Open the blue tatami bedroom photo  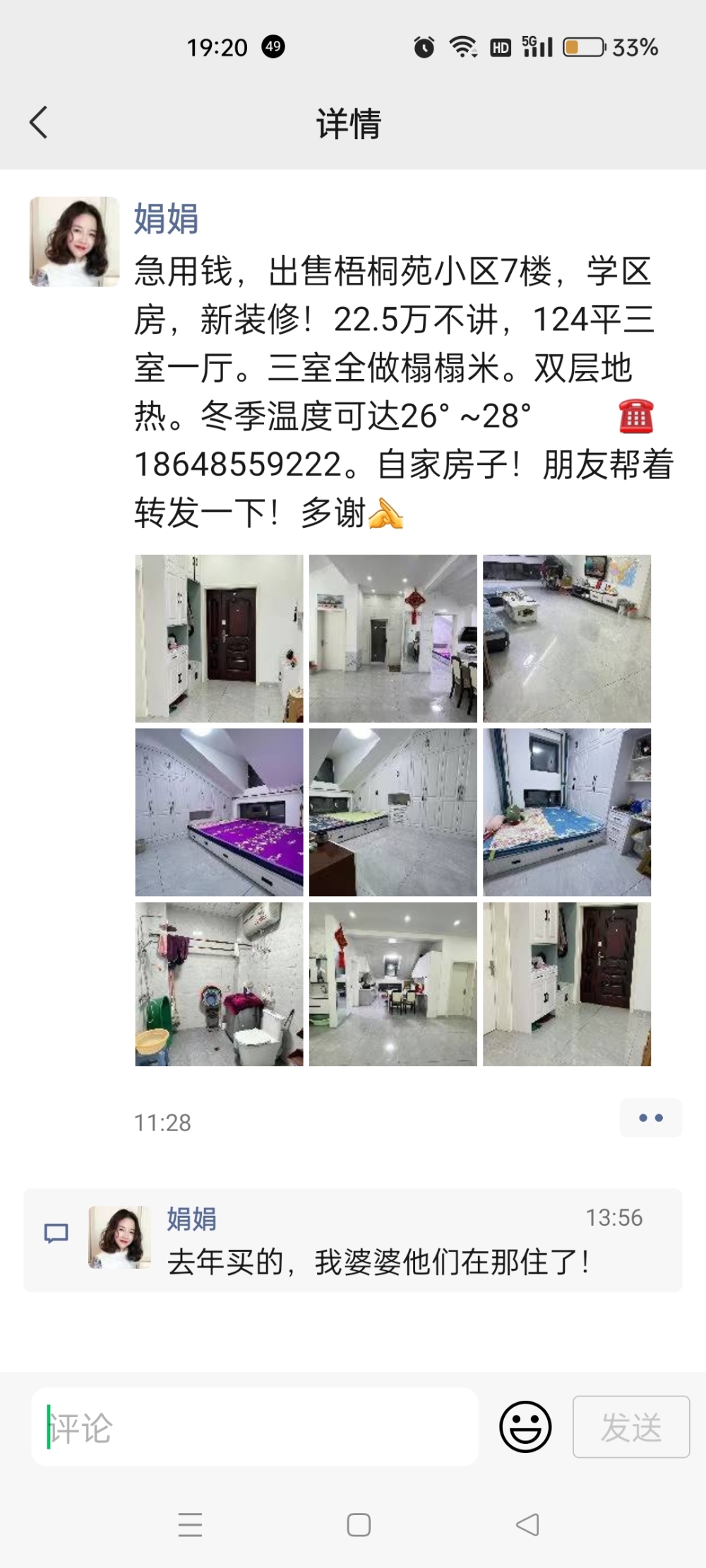click(567, 812)
